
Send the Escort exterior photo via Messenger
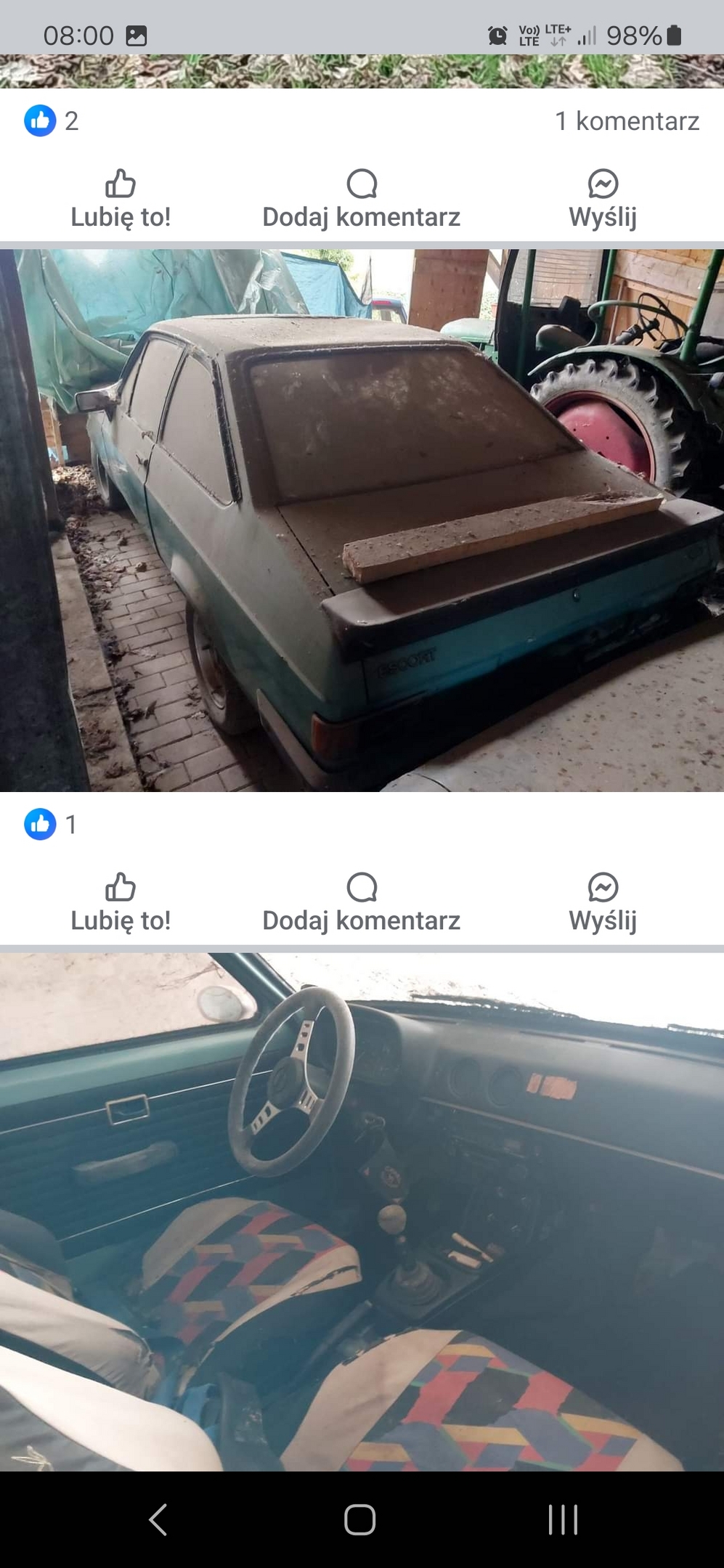click(603, 903)
